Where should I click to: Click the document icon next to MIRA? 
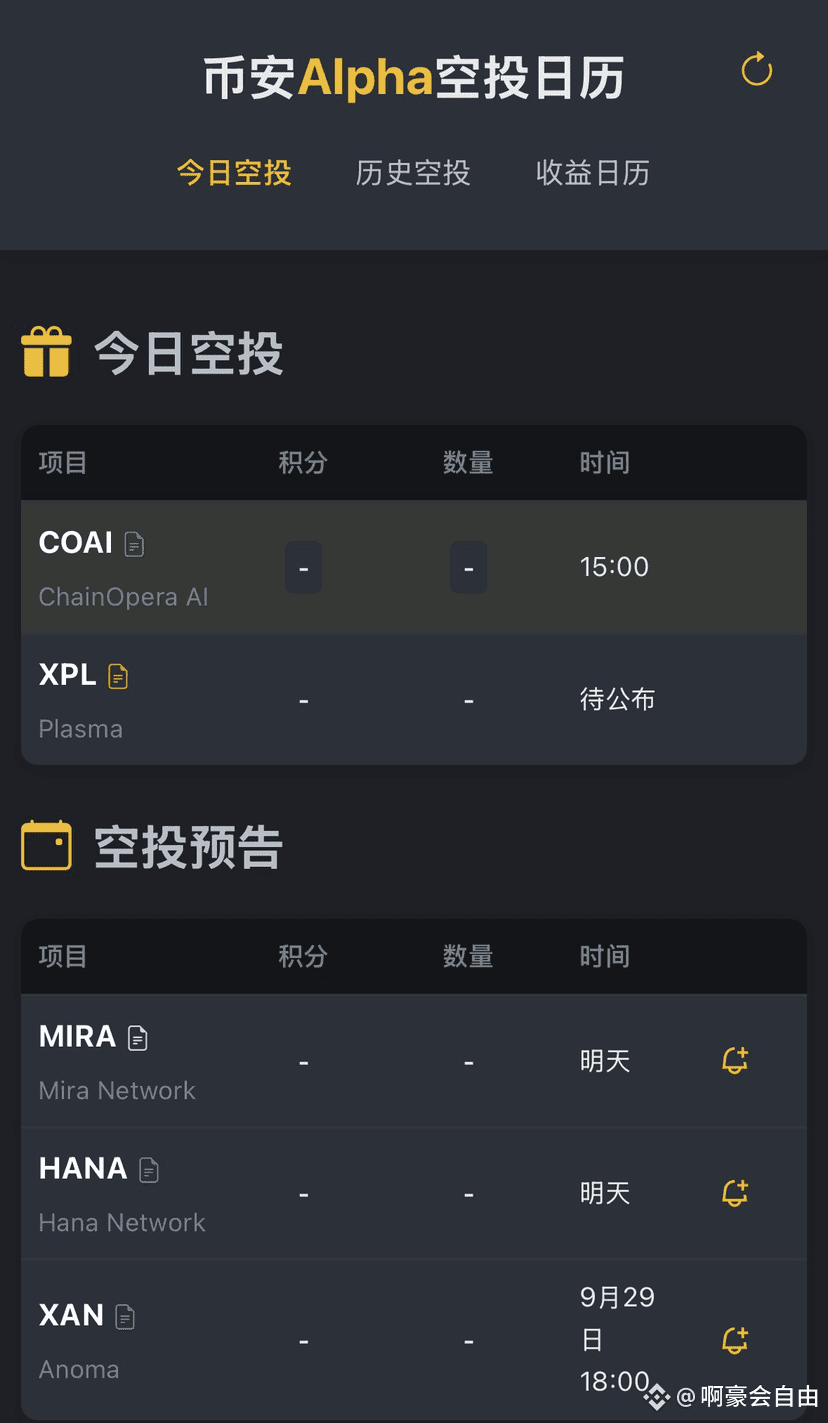(x=136, y=1037)
